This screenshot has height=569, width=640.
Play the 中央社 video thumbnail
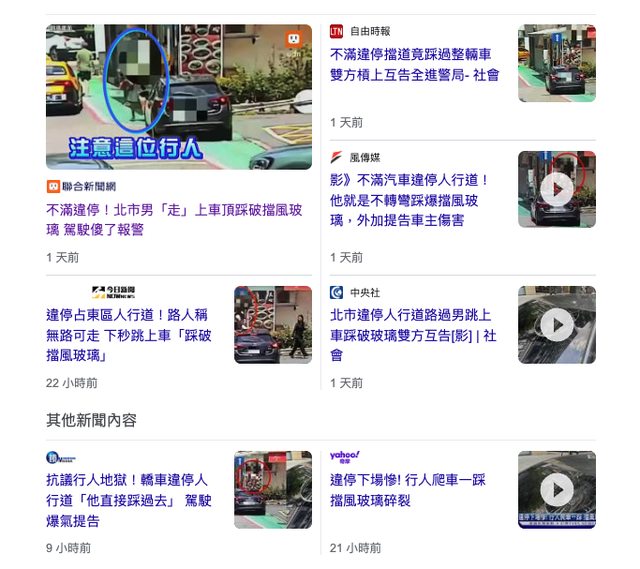pos(556,325)
